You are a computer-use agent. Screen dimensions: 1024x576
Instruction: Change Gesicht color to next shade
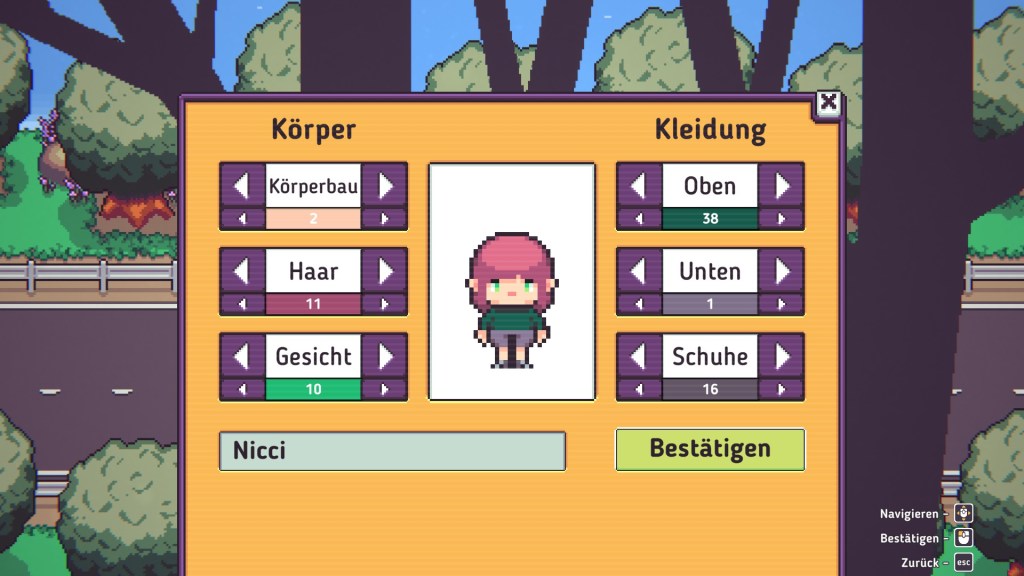pos(385,389)
